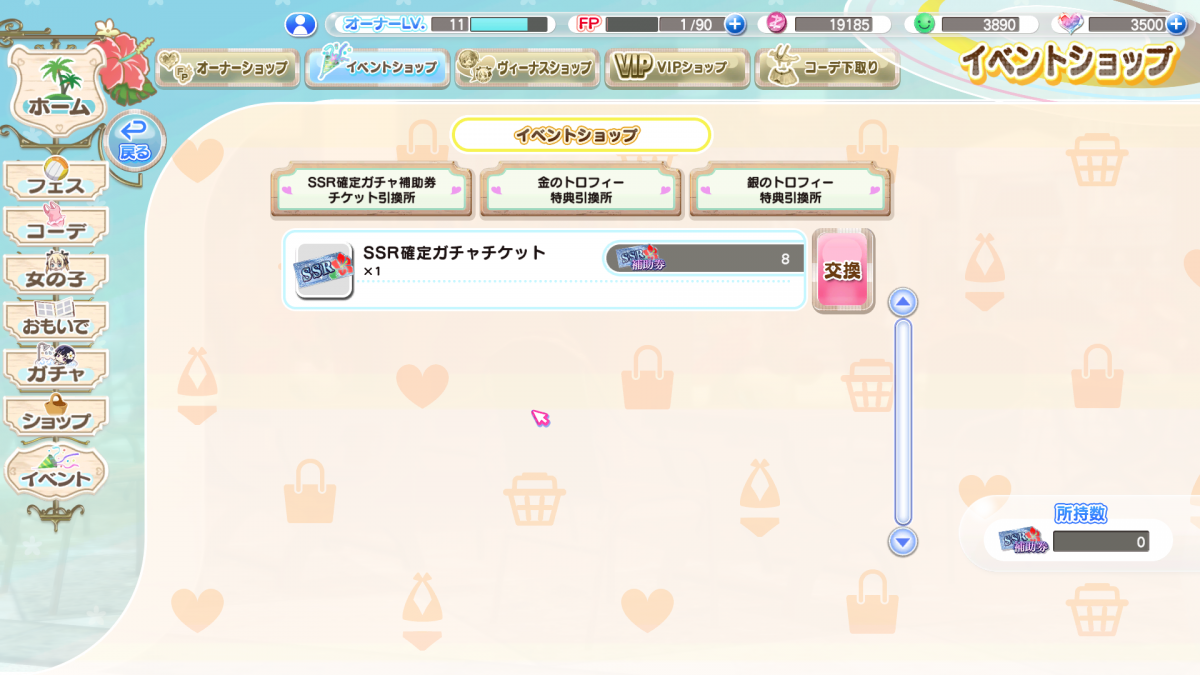
Task: Open the owner profile icon
Action: coord(300,24)
